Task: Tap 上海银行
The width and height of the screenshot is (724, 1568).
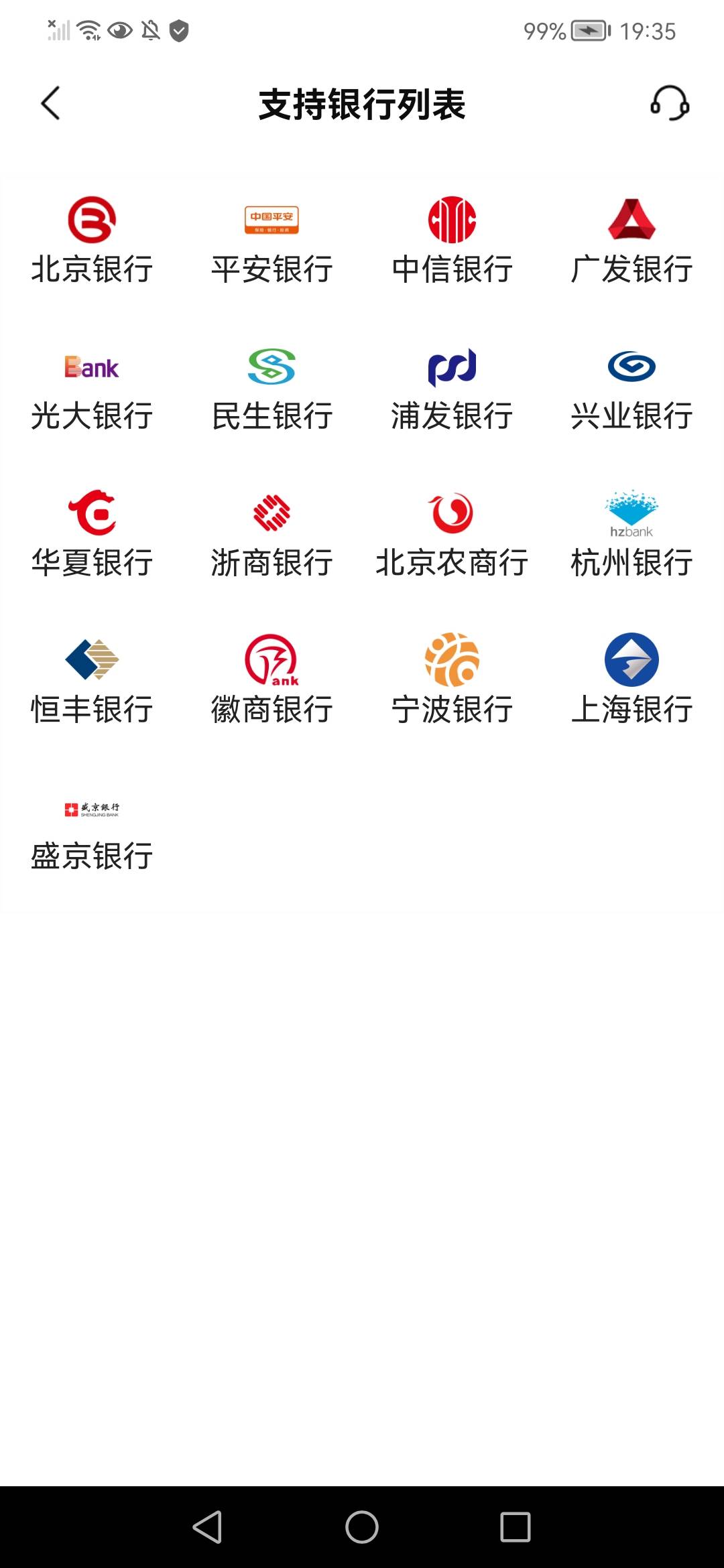Action: tap(631, 681)
